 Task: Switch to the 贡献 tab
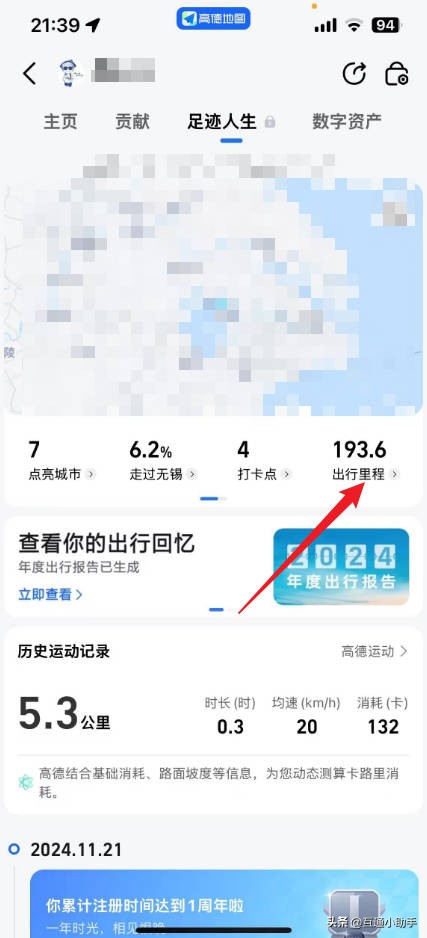tap(132, 121)
